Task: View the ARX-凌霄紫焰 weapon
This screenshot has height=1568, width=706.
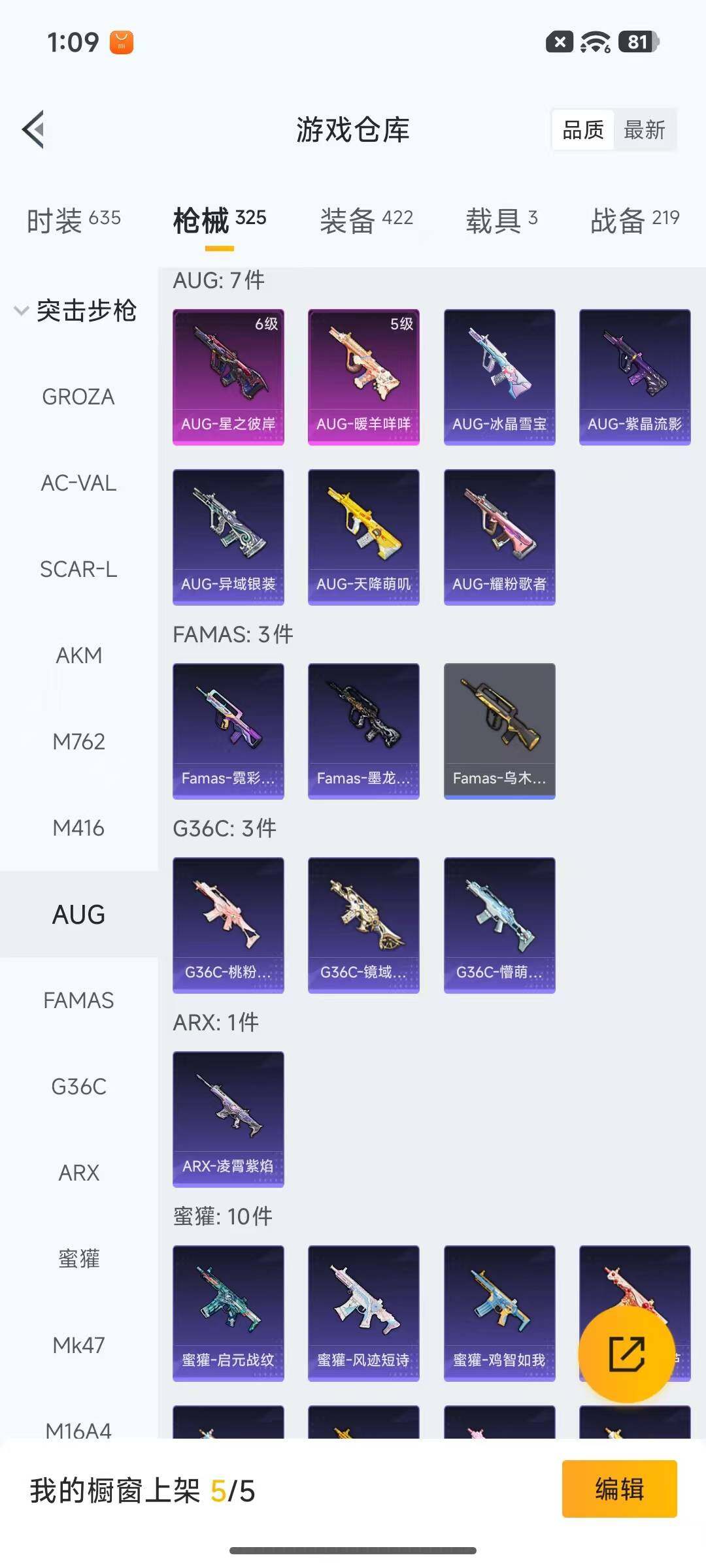Action: (228, 1119)
